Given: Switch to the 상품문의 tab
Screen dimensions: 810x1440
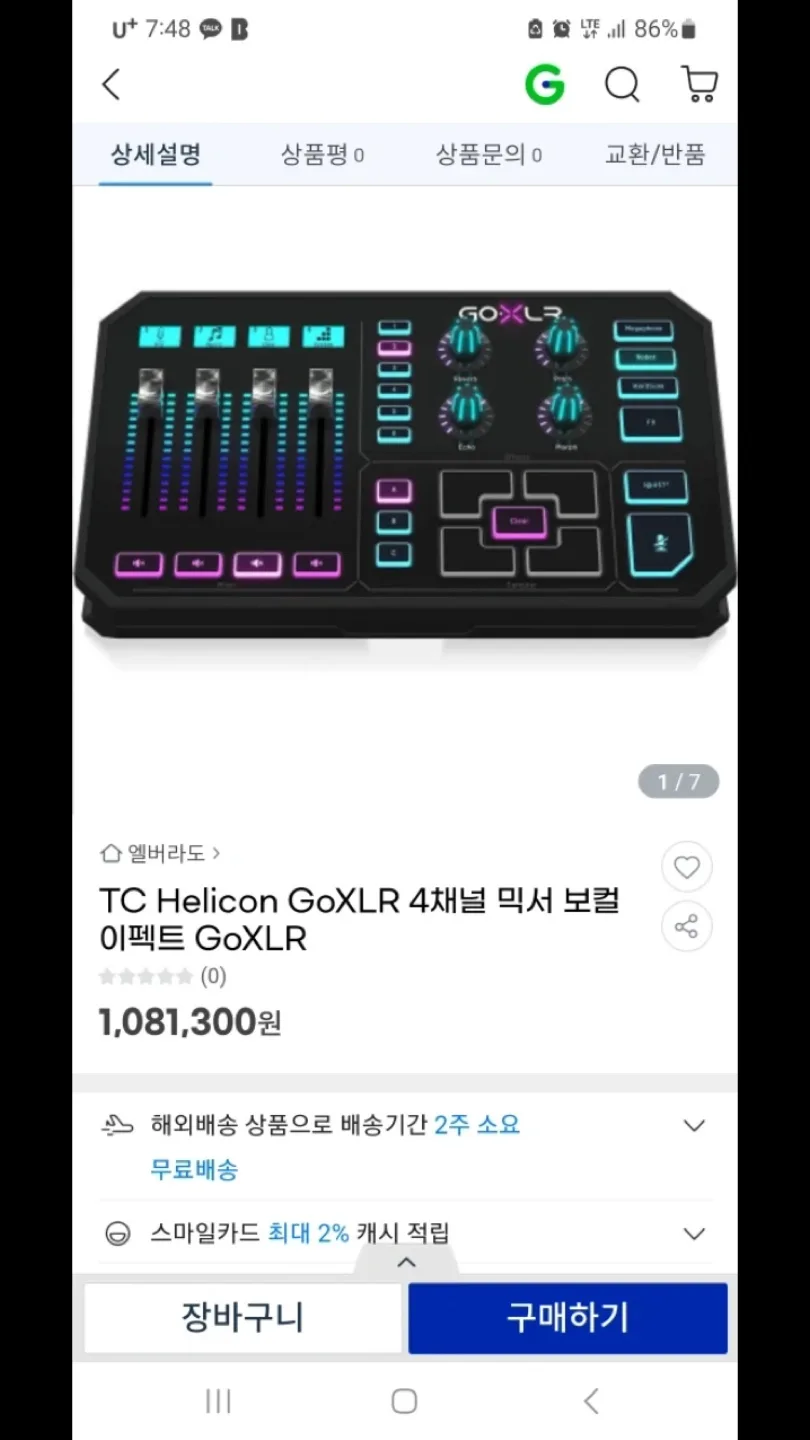Looking at the screenshot, I should pos(488,154).
